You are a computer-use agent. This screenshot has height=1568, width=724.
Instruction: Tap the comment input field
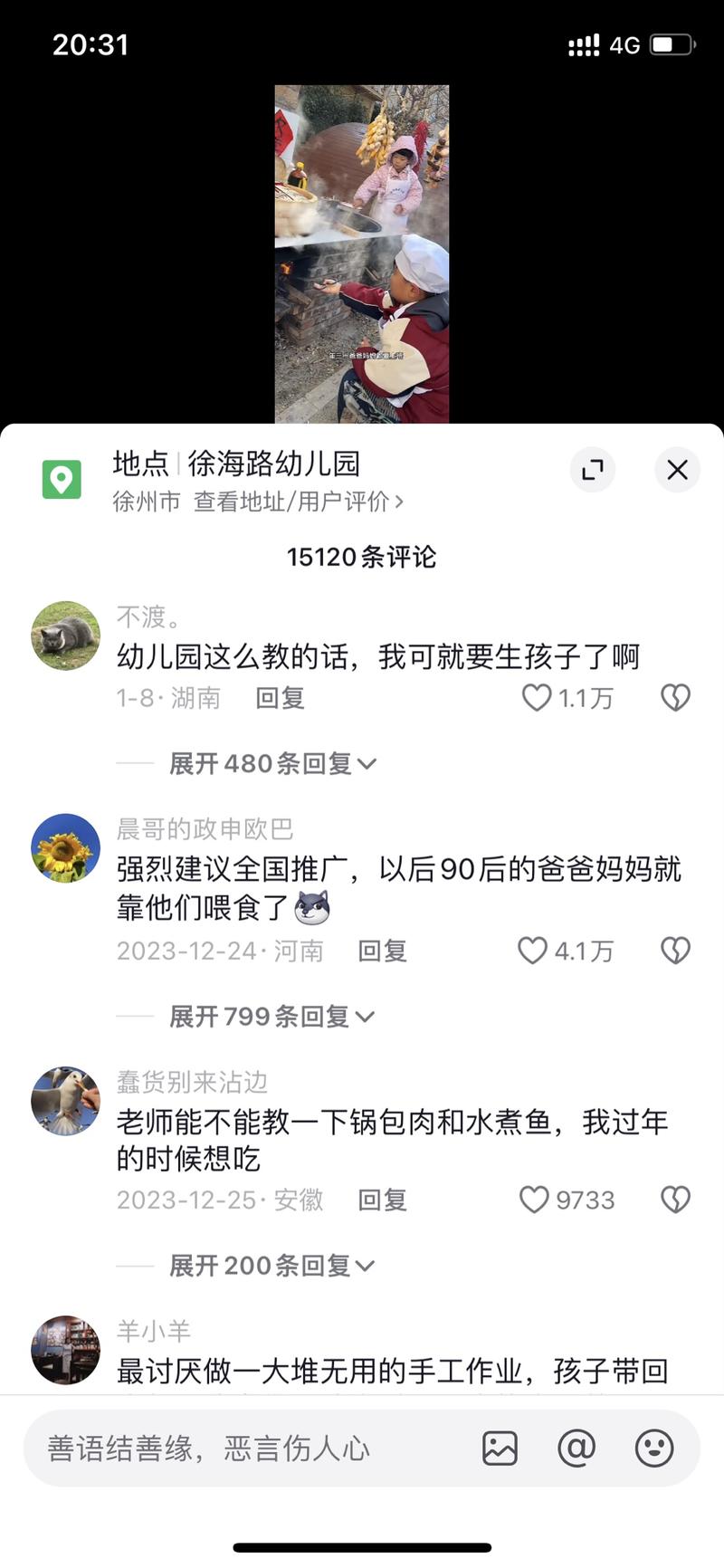(244, 1448)
